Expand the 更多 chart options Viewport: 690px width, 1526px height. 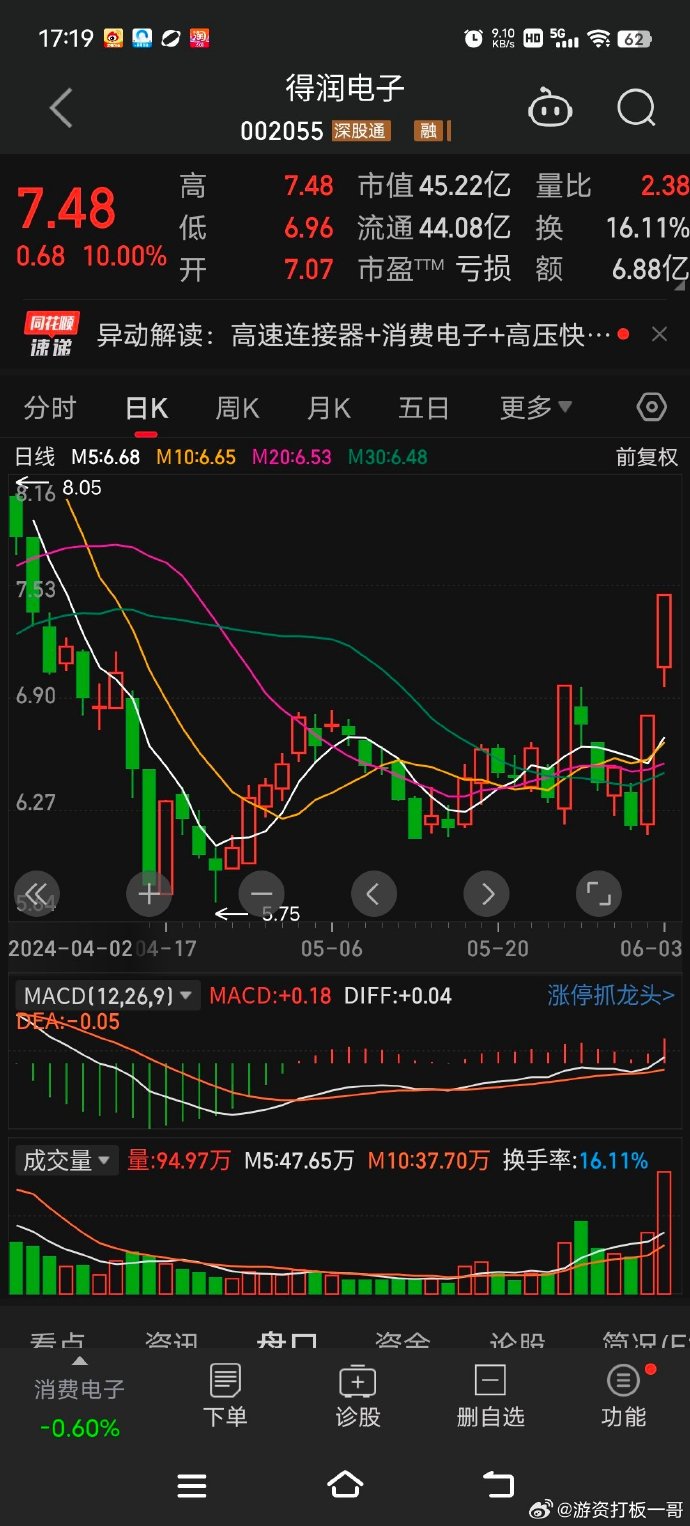click(x=535, y=408)
